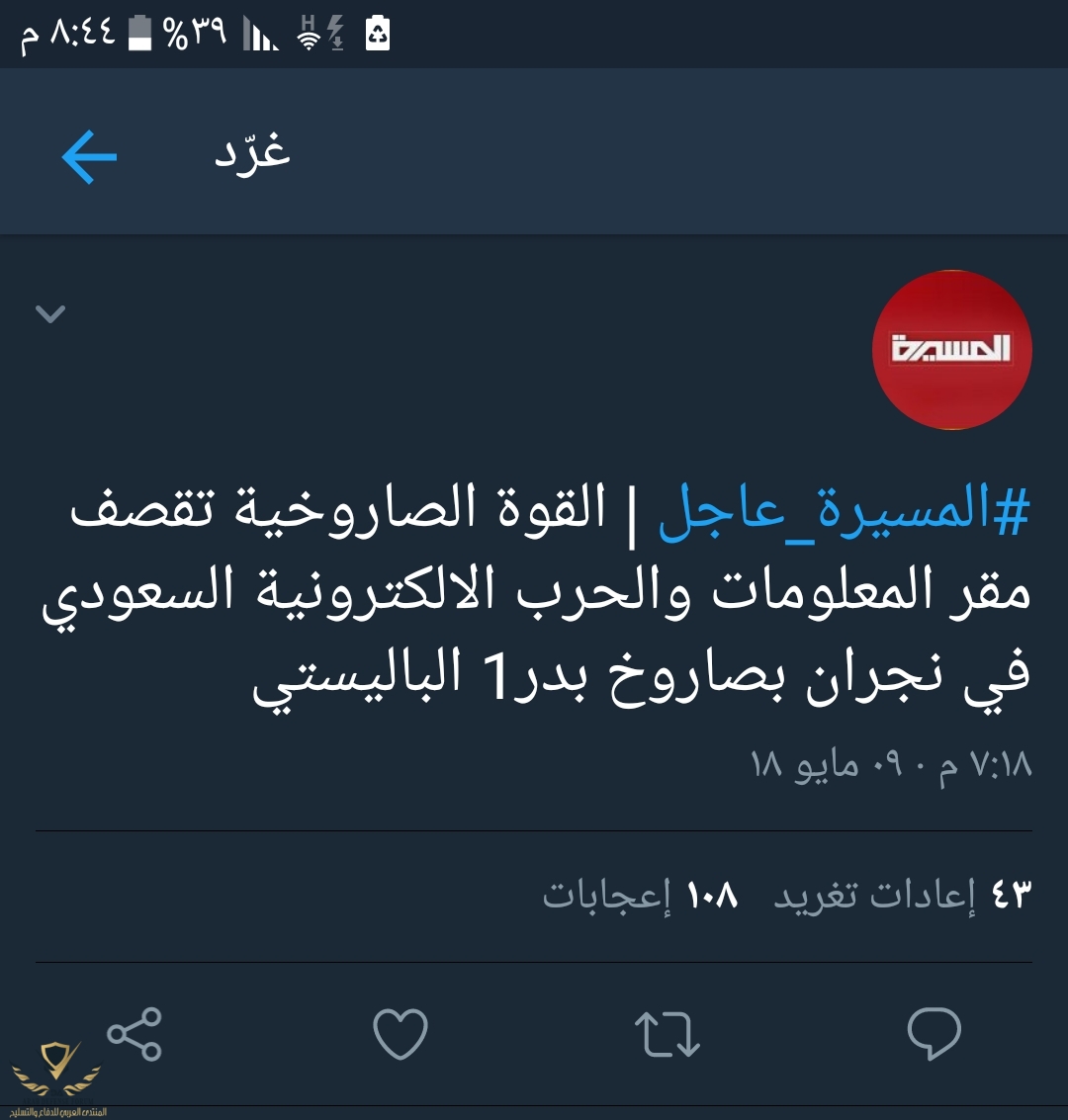The image size is (1068, 1120).
Task: Retweet this tweet
Action: pos(667,1034)
